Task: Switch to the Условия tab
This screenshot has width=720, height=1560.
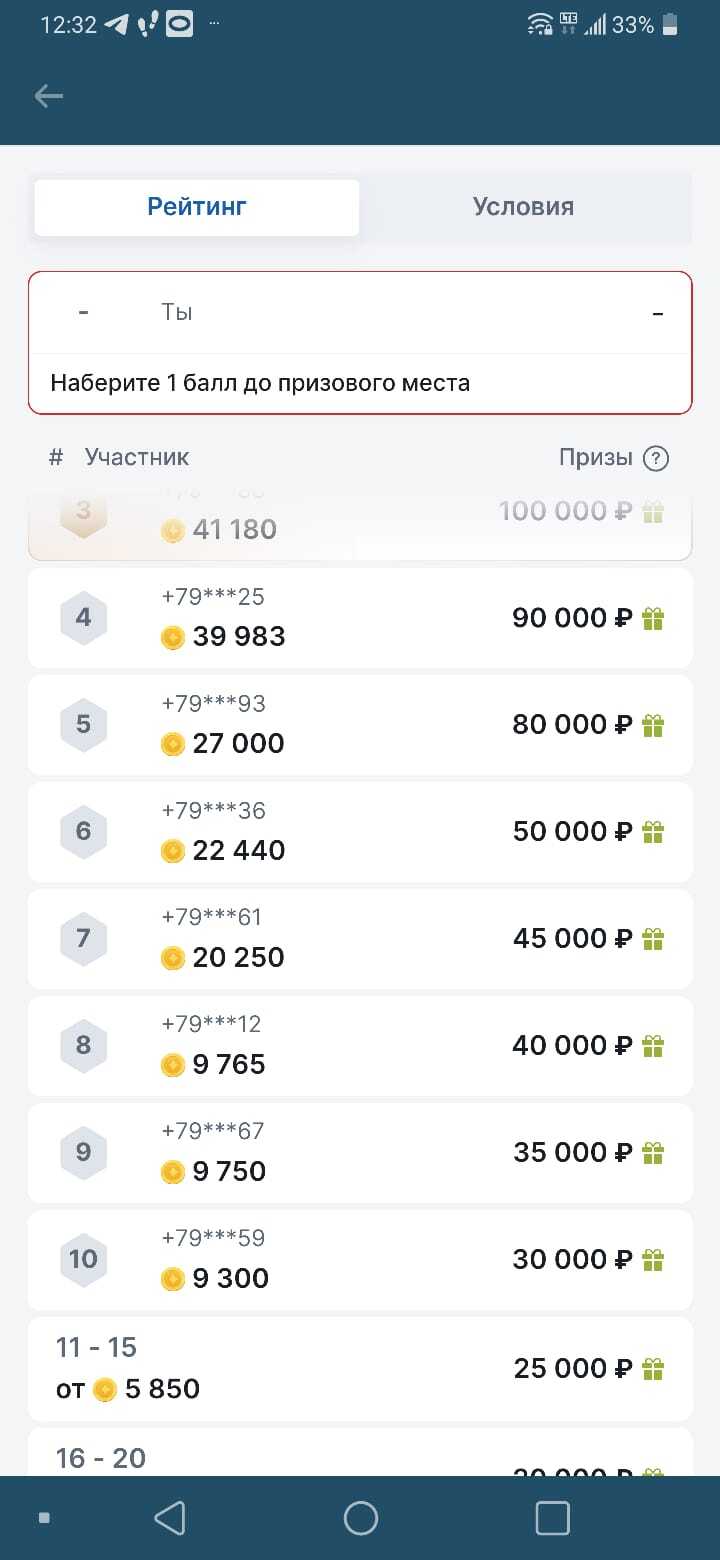Action: pos(523,207)
